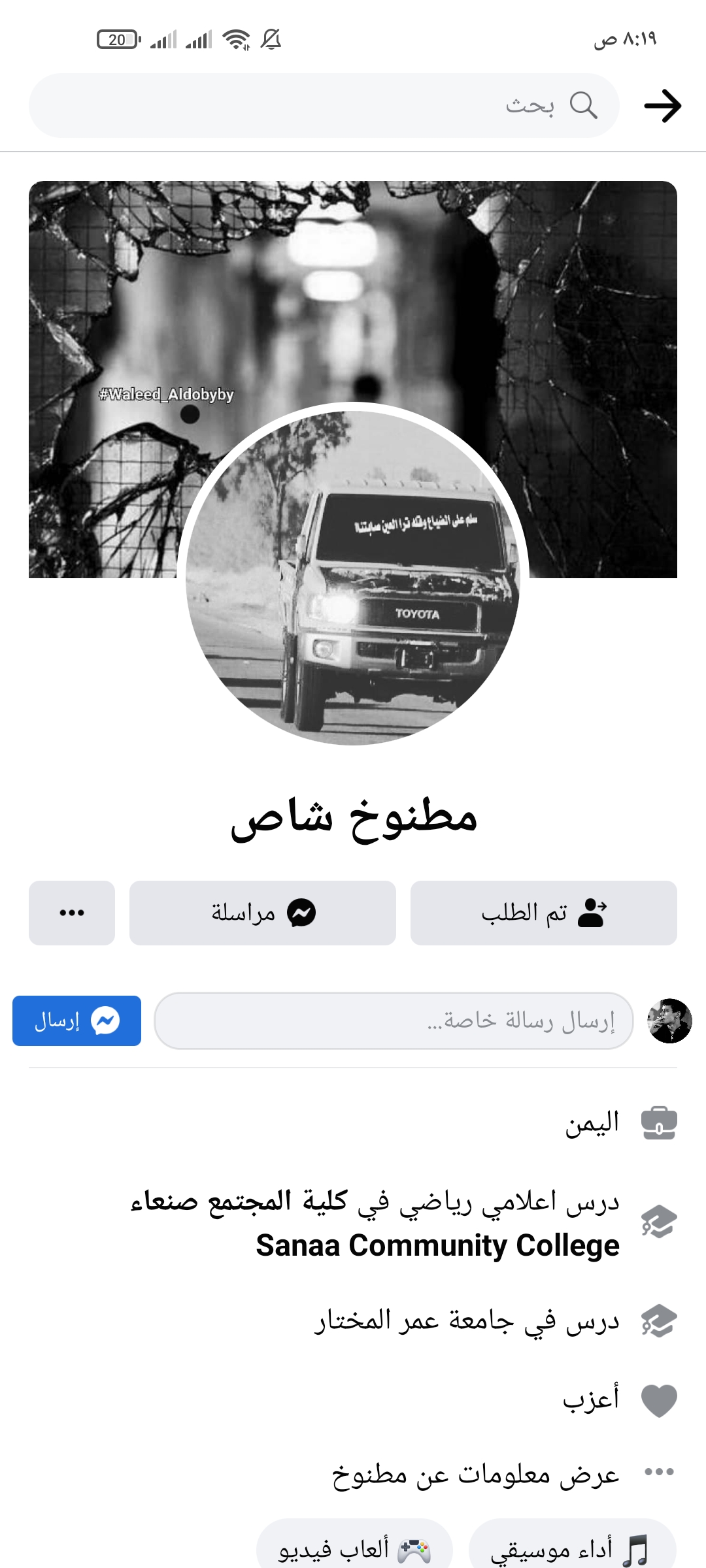The width and height of the screenshot is (706, 1568).
Task: Tap the تم الطلب friend request button
Action: click(543, 913)
